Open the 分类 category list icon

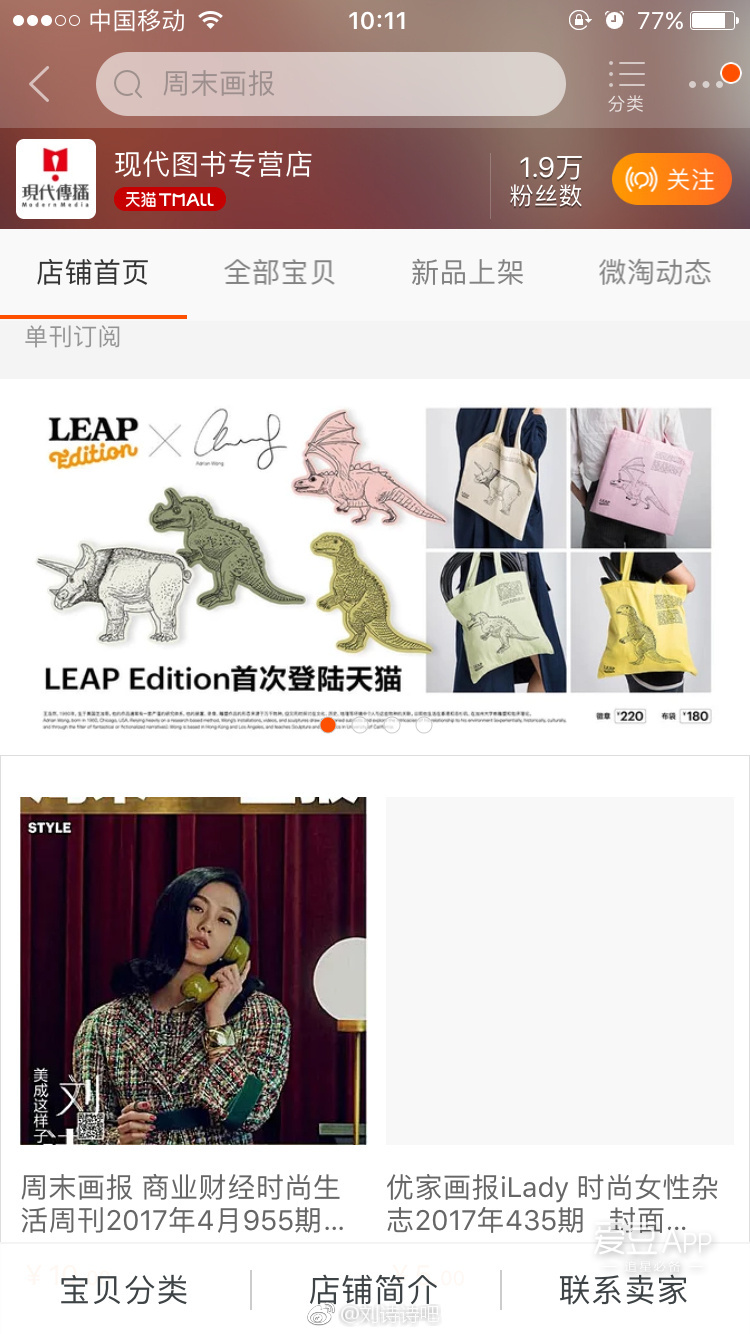click(x=626, y=85)
